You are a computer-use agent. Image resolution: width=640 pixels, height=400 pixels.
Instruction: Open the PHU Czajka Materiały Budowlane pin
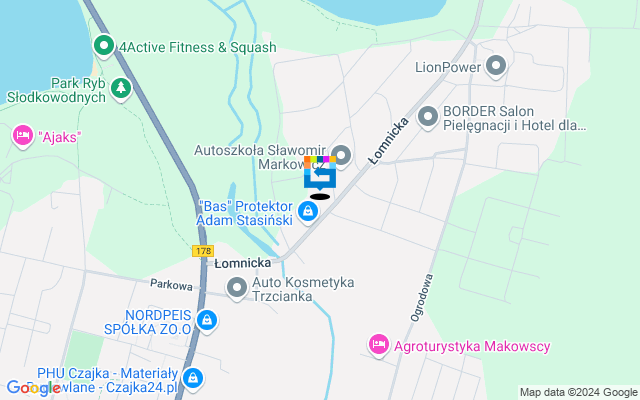point(193,379)
